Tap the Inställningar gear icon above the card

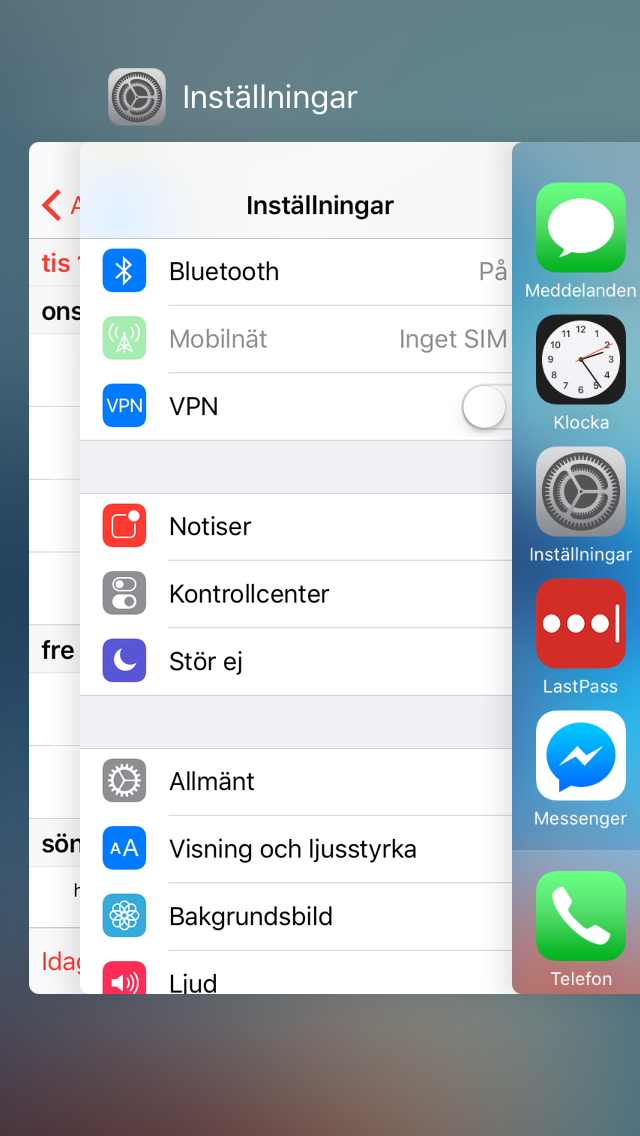click(x=137, y=97)
